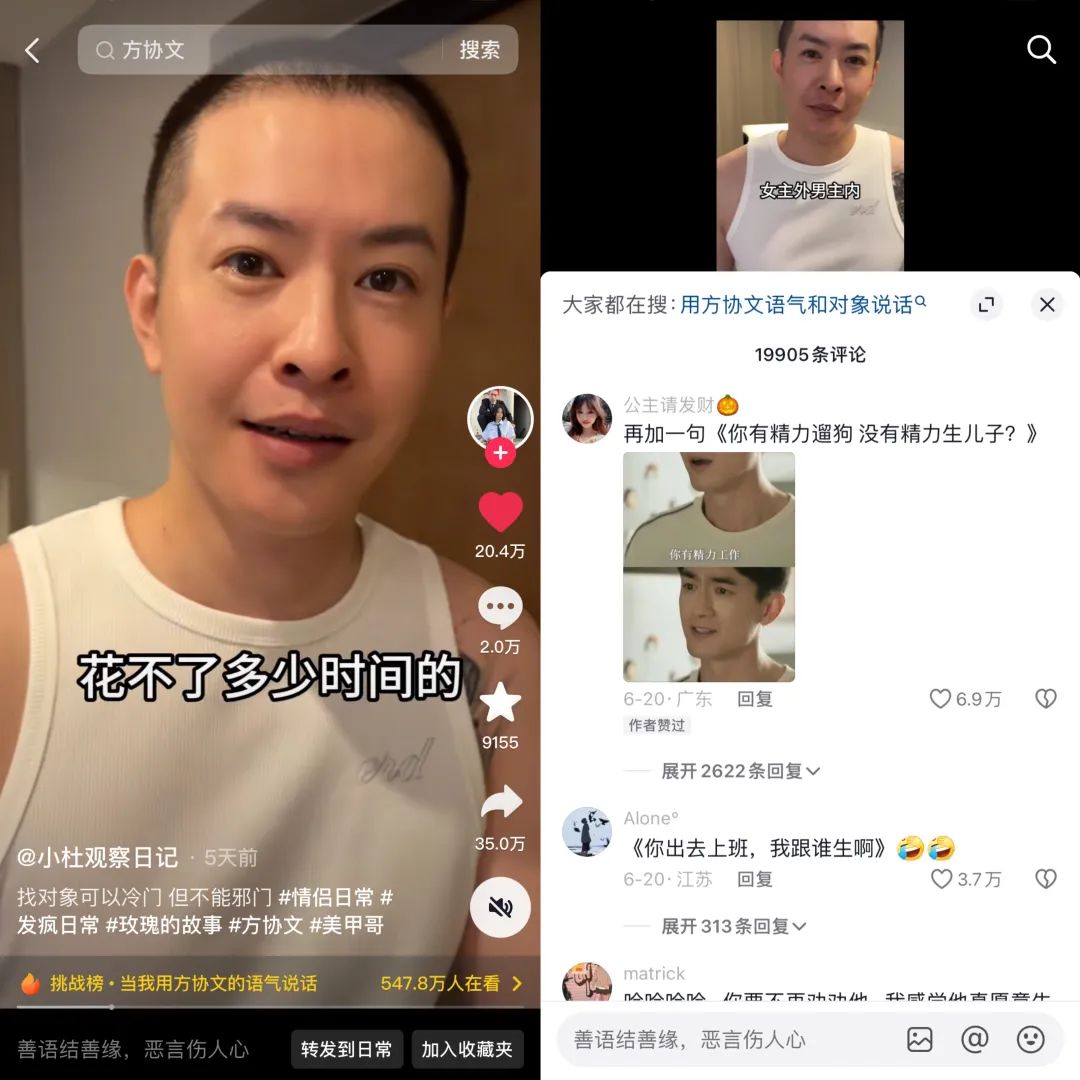Tap 转发到日常 button
This screenshot has width=1080, height=1080.
click(347, 1049)
